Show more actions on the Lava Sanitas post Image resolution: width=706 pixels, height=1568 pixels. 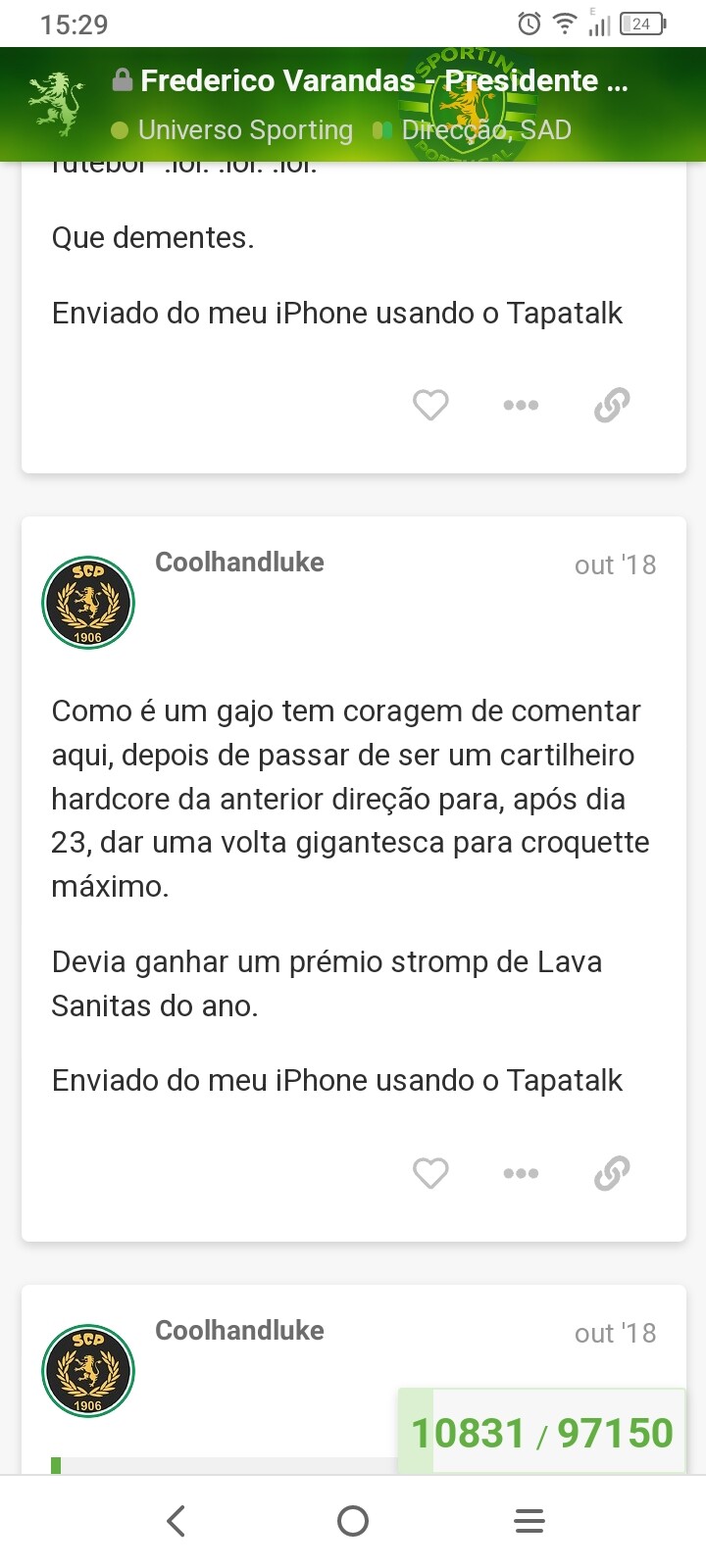coord(521,1173)
